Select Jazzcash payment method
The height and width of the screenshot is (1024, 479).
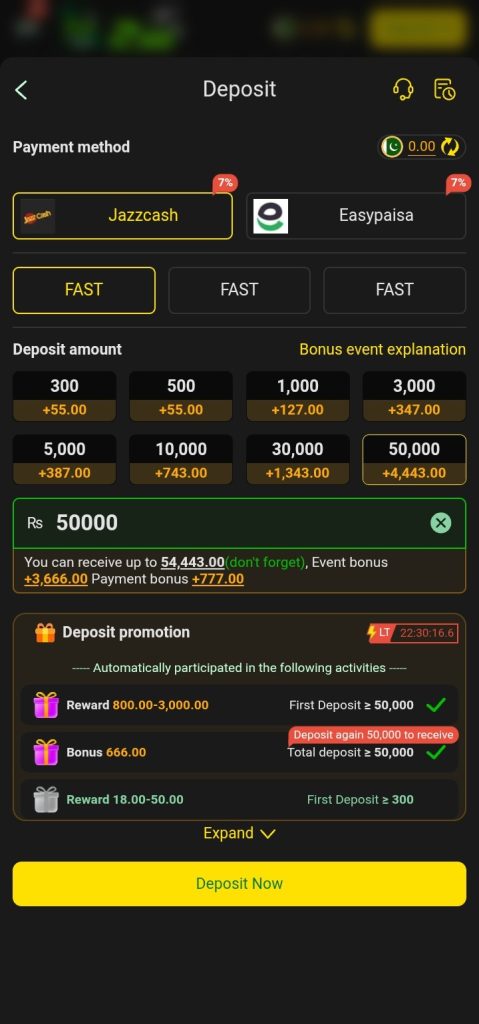(x=123, y=216)
